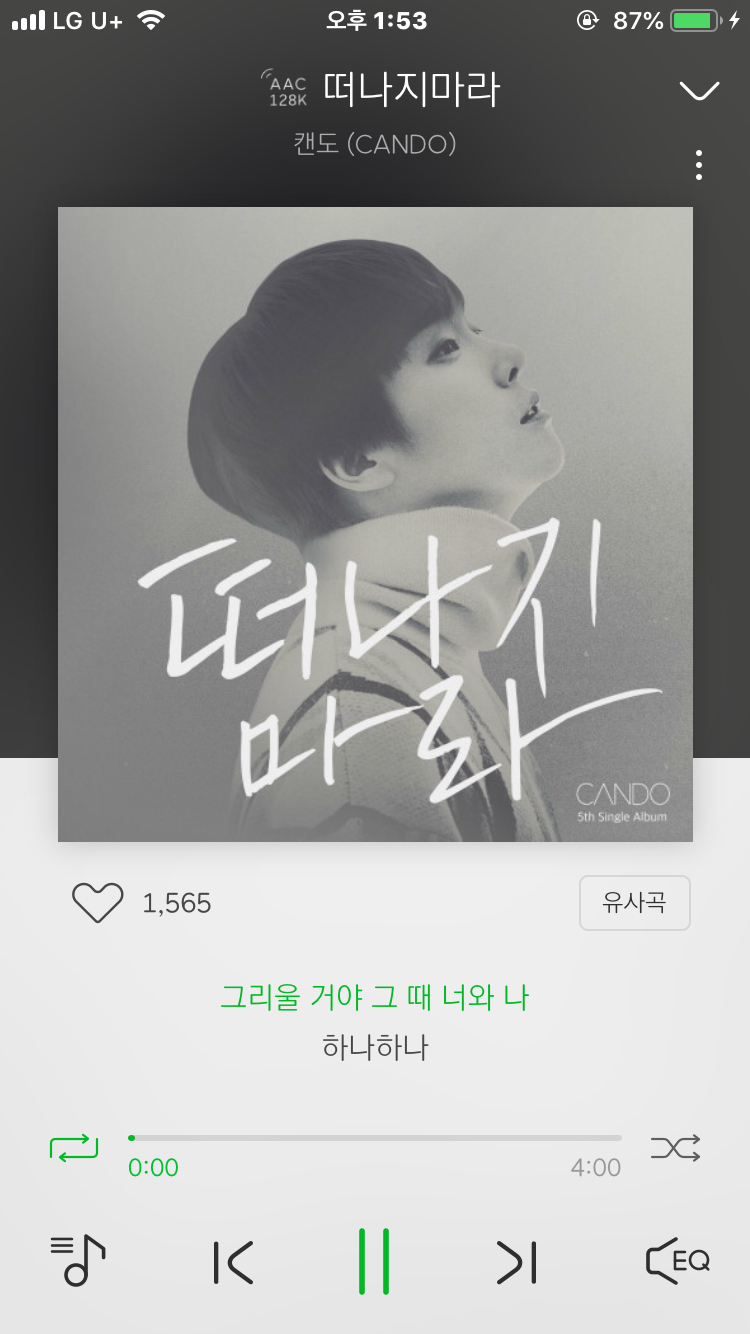Select the artist name 캔도 (CANDO)
This screenshot has height=1334, width=750.
375,146
